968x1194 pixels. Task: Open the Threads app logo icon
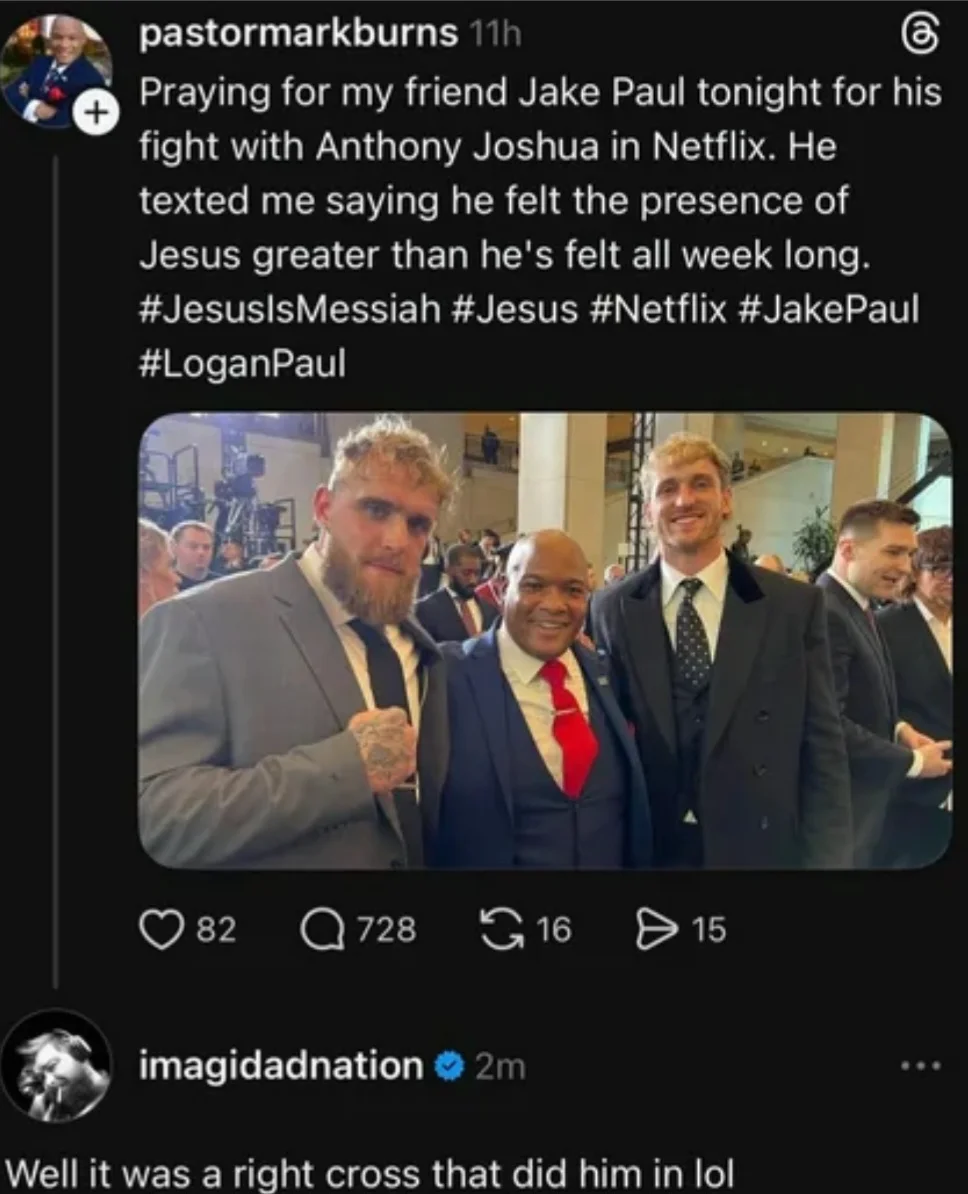921,33
